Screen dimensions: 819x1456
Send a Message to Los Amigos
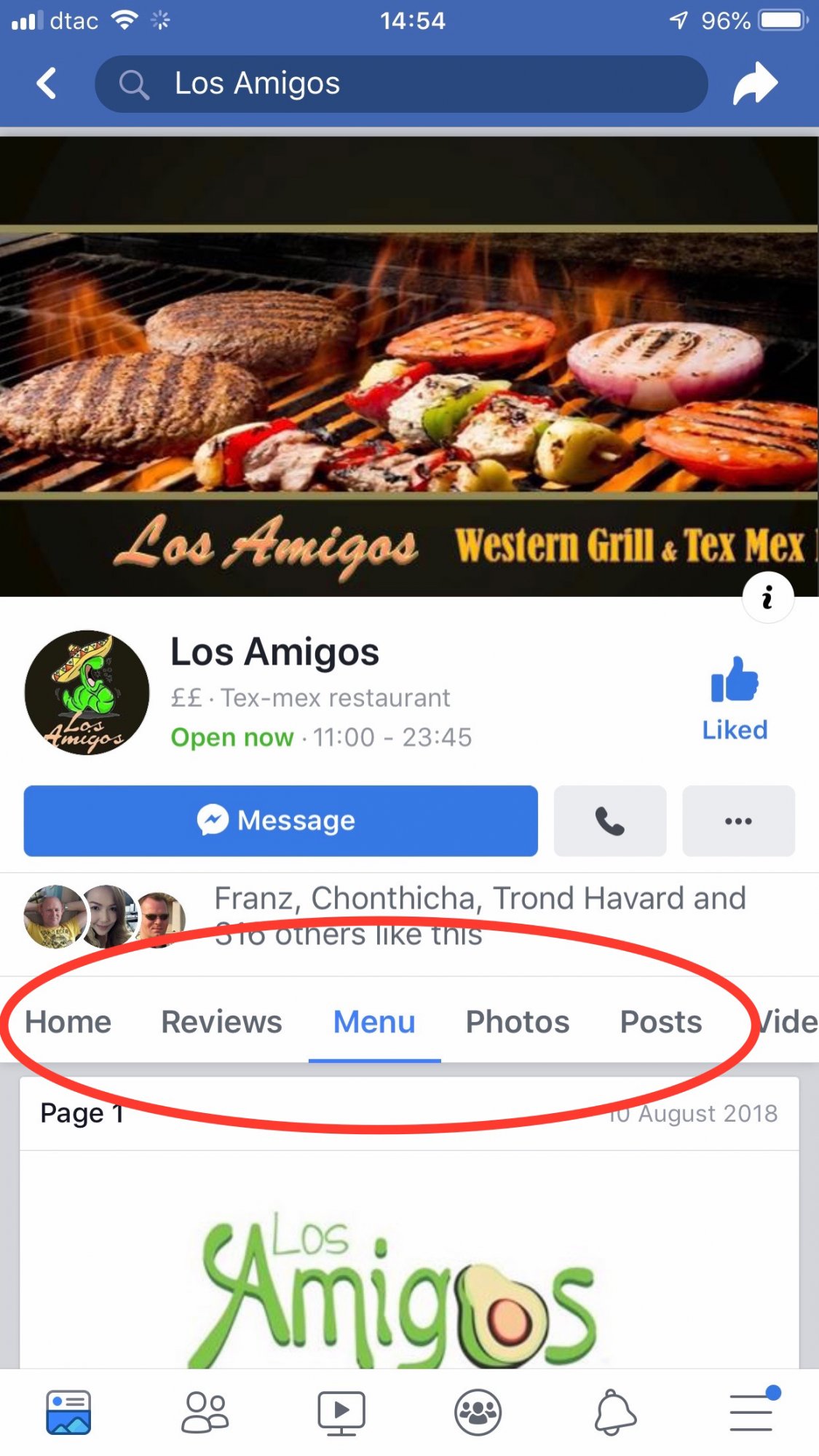click(280, 820)
